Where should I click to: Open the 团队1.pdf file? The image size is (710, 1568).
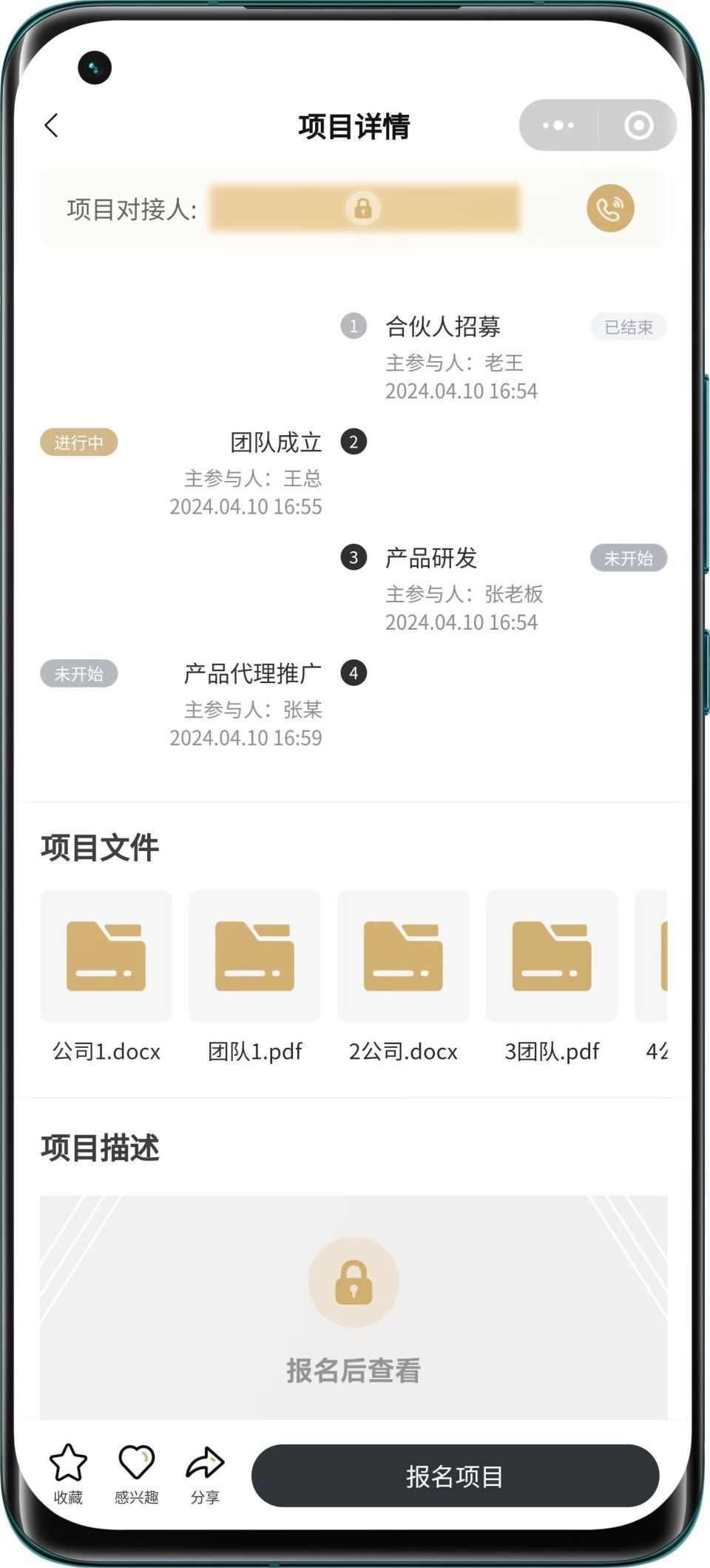coord(255,976)
